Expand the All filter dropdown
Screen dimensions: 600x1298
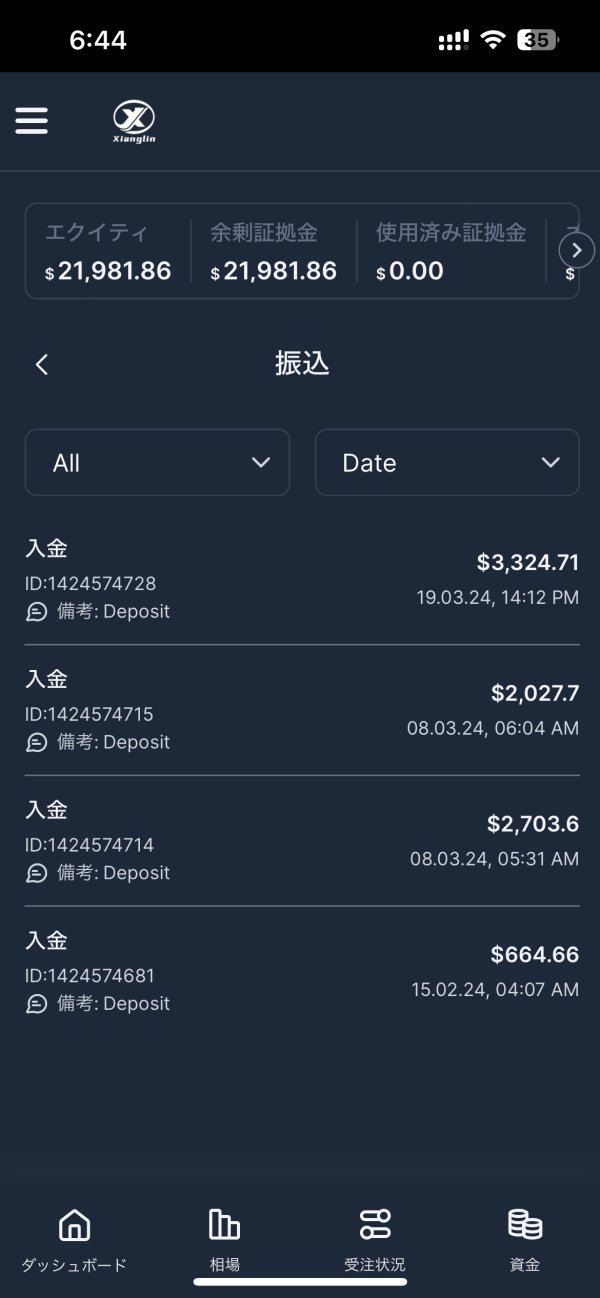[157, 462]
